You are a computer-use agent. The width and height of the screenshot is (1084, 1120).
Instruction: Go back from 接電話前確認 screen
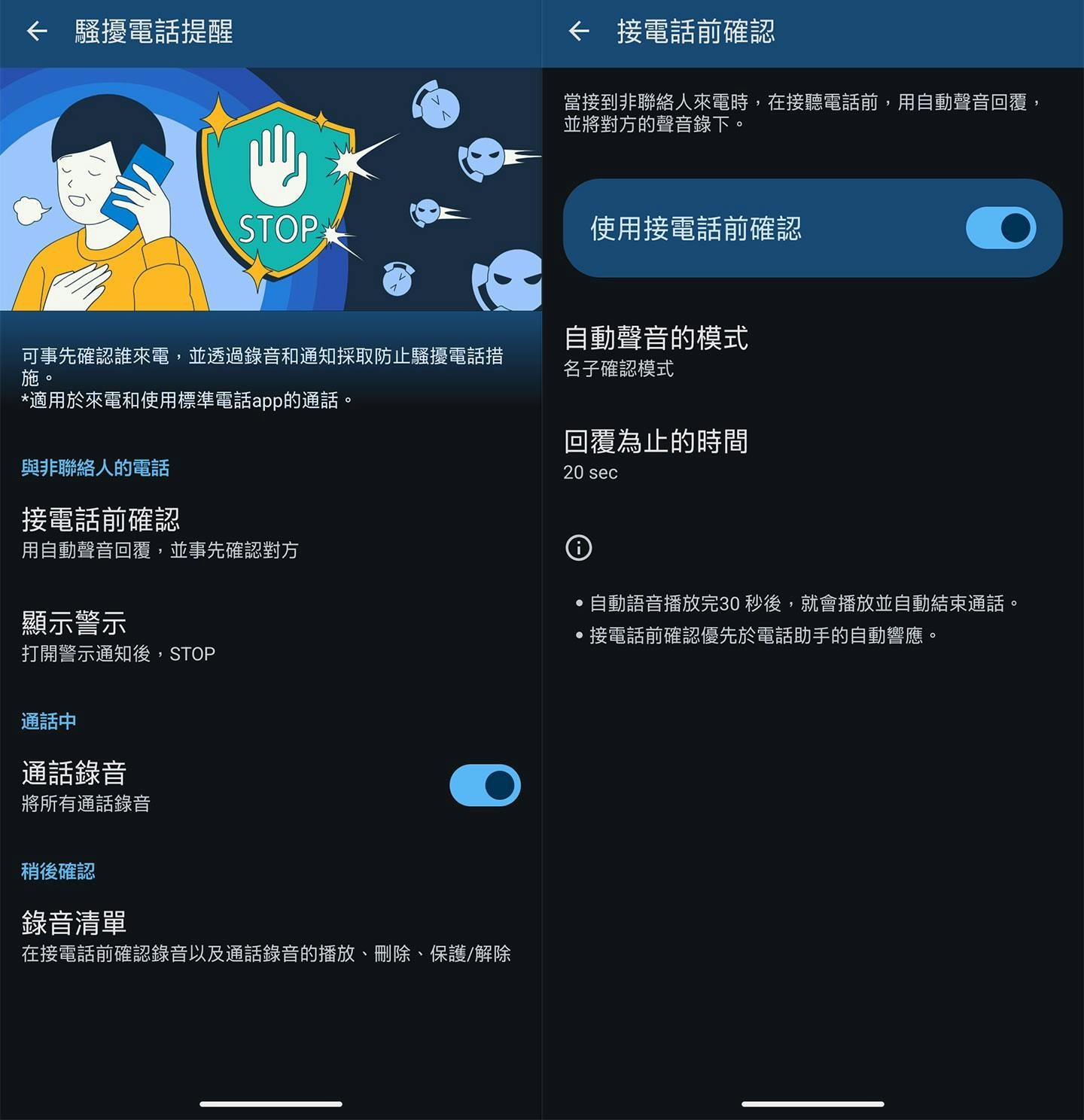click(578, 31)
